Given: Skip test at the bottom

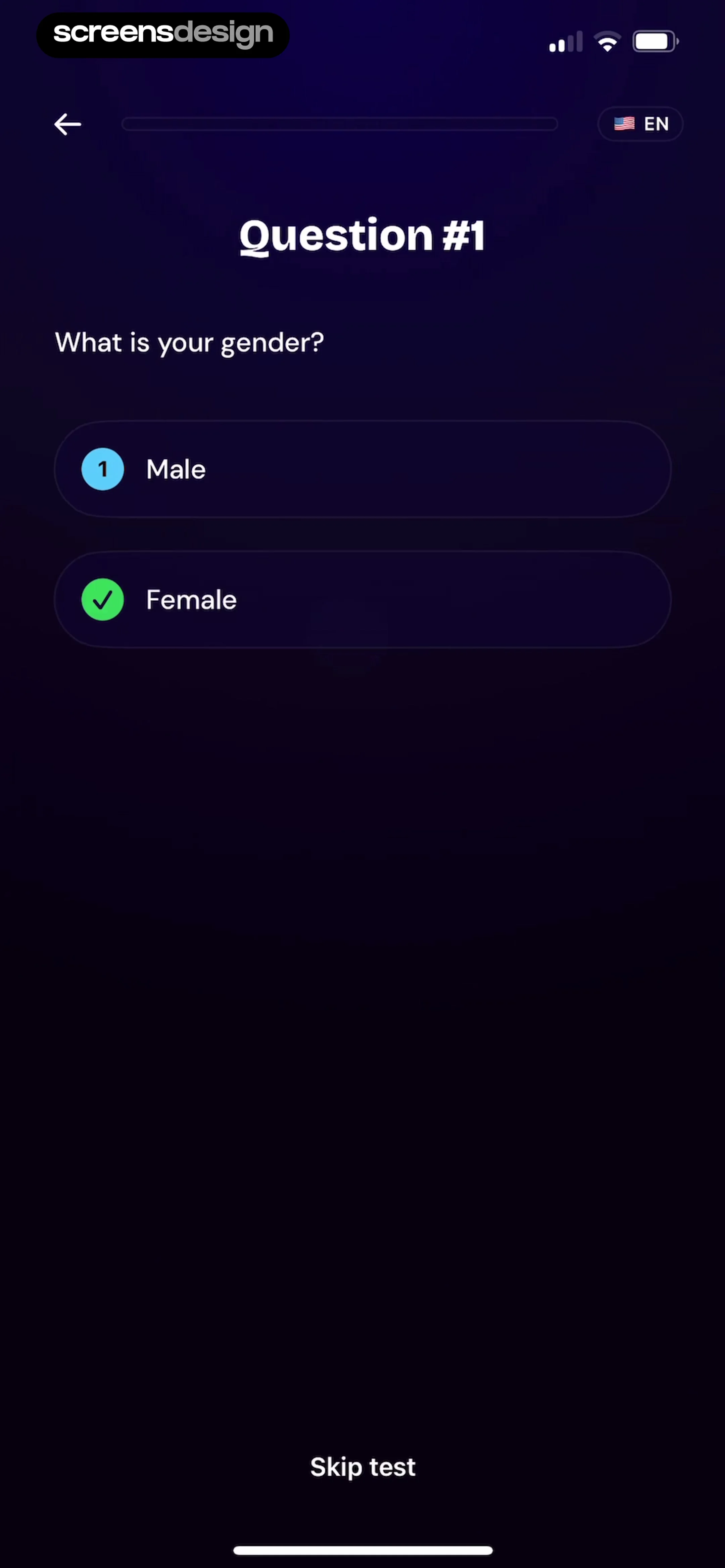Looking at the screenshot, I should pyautogui.click(x=362, y=1467).
